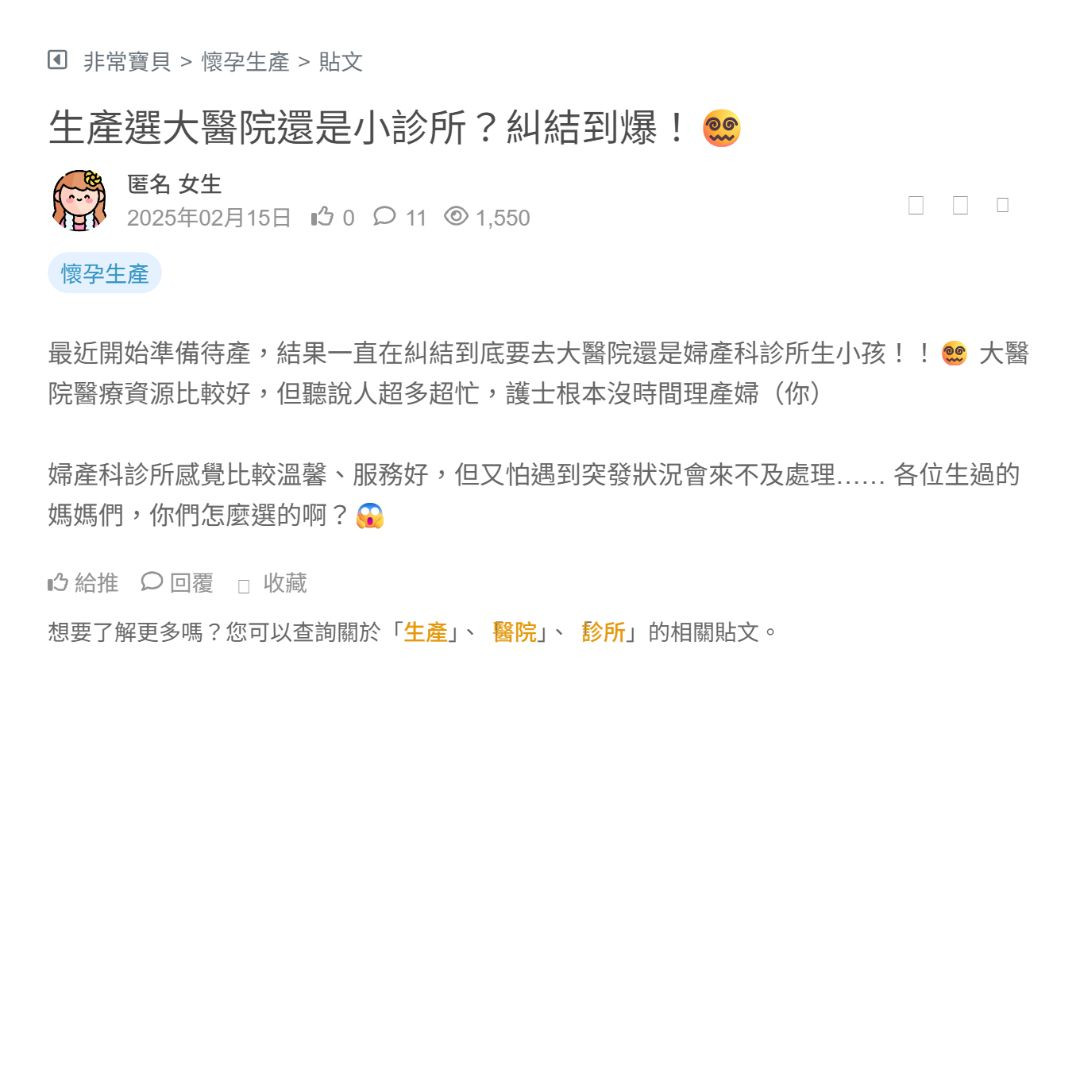
Task: Like this post with 給推
Action: pyautogui.click(x=83, y=582)
